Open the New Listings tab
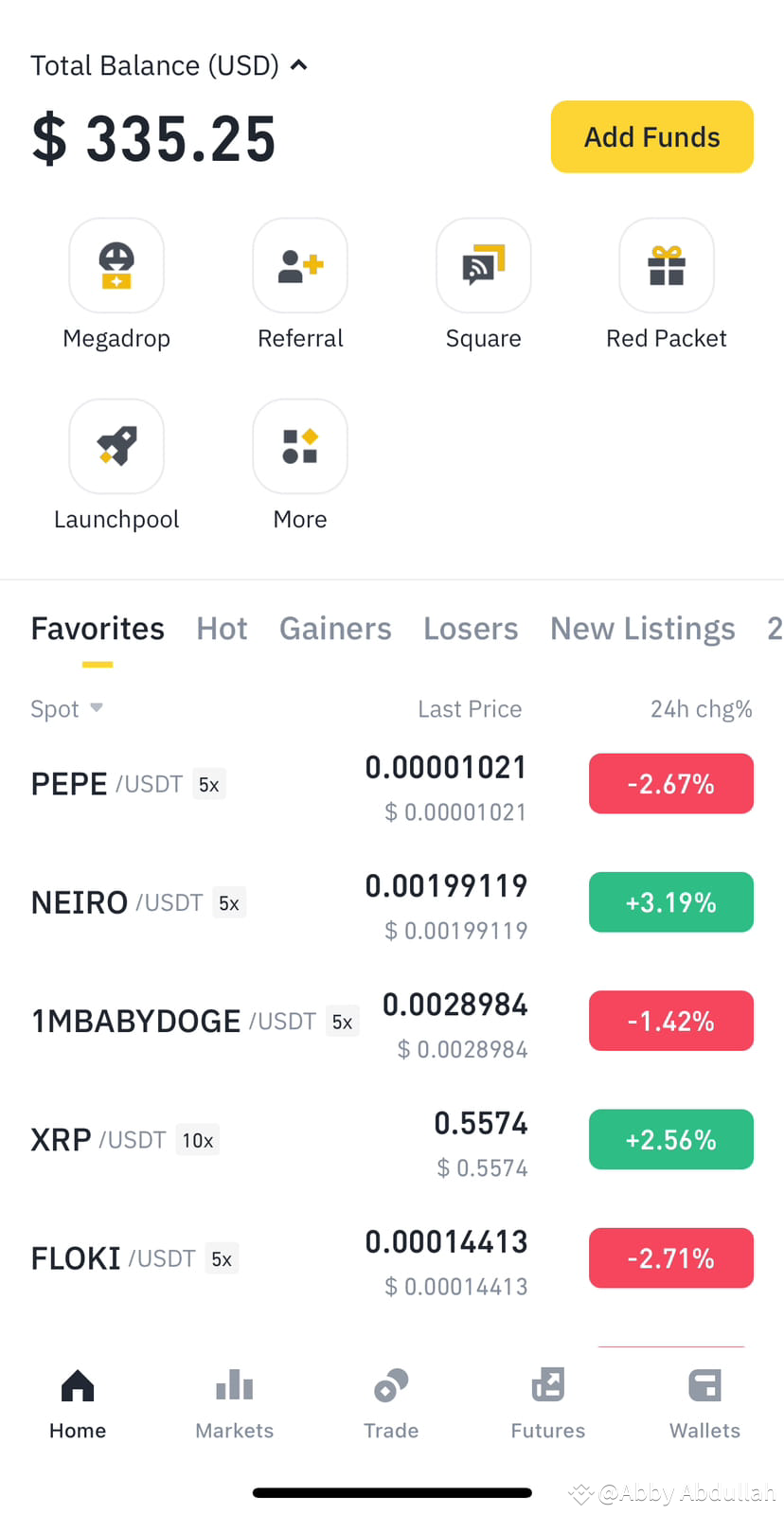Screen dimensions: 784x1514 click(x=642, y=628)
